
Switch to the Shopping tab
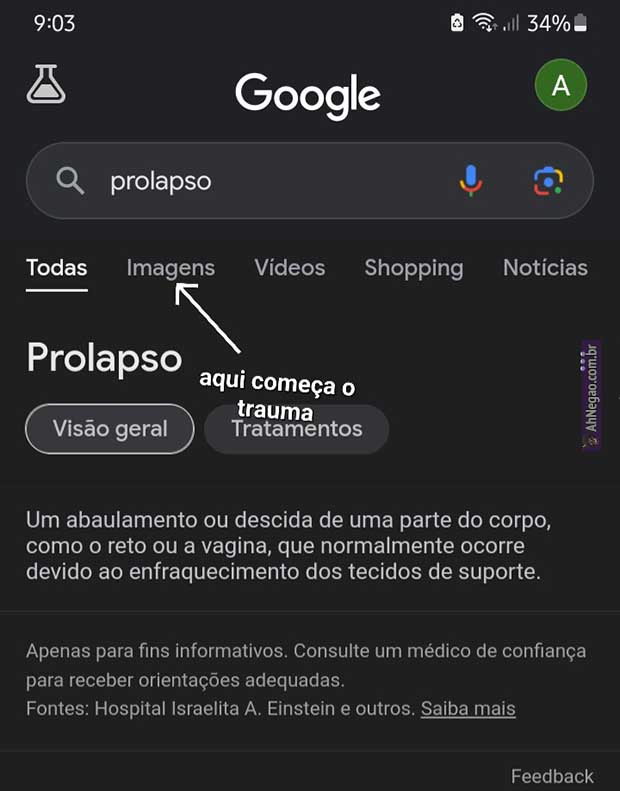coord(413,268)
